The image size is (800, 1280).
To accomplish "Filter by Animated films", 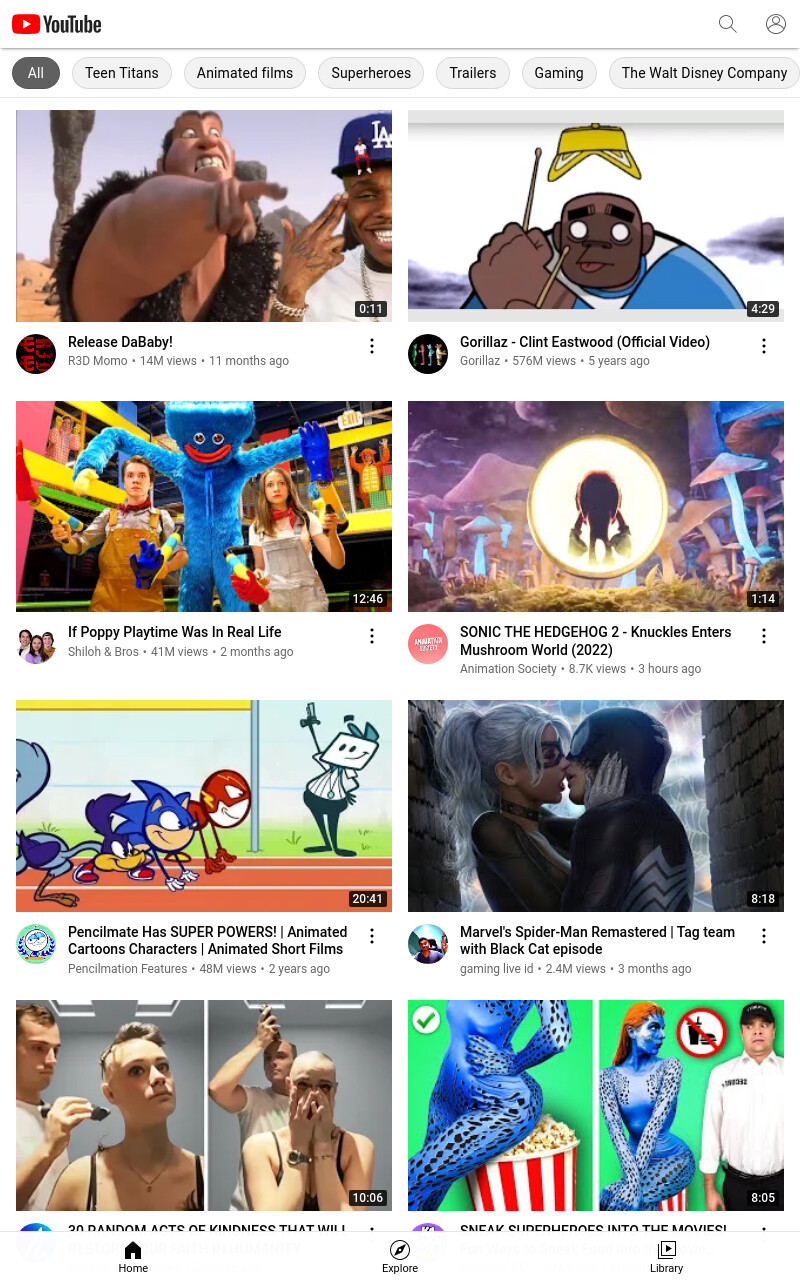I will click(245, 73).
